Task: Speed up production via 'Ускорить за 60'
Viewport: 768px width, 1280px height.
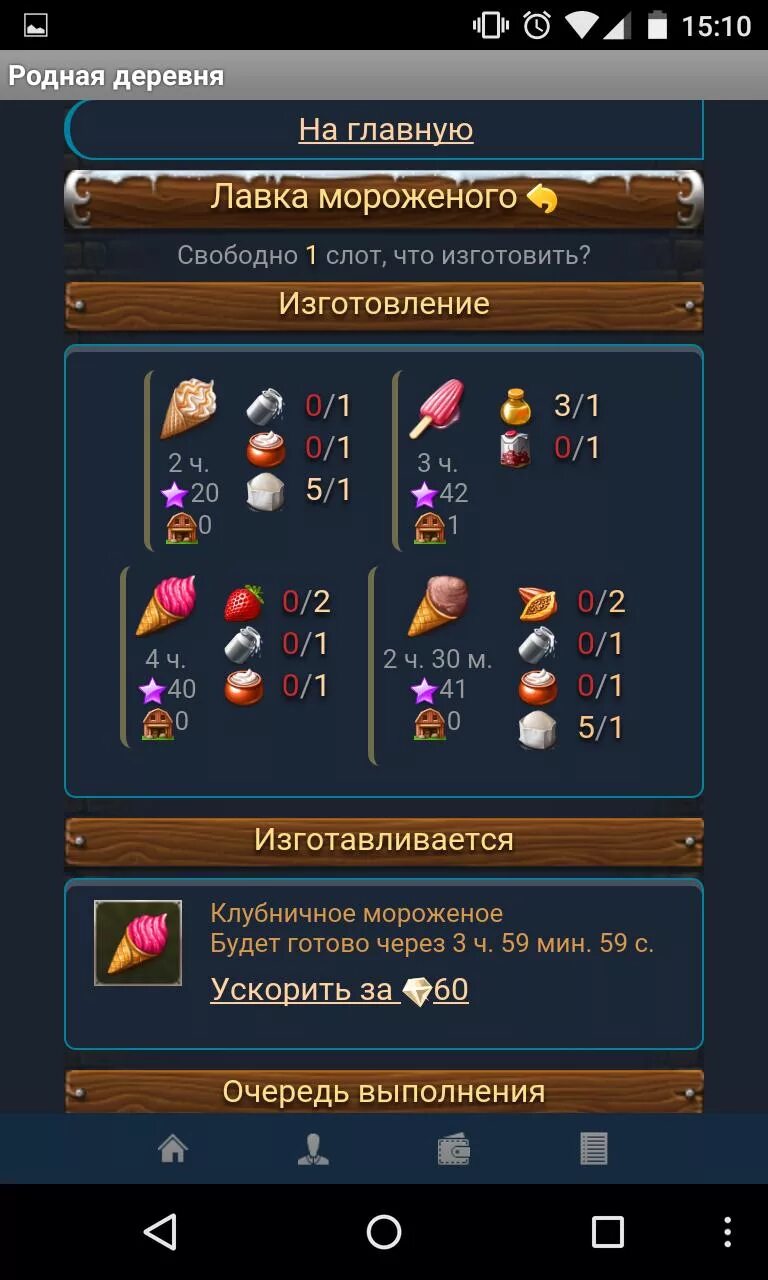Action: pos(339,990)
